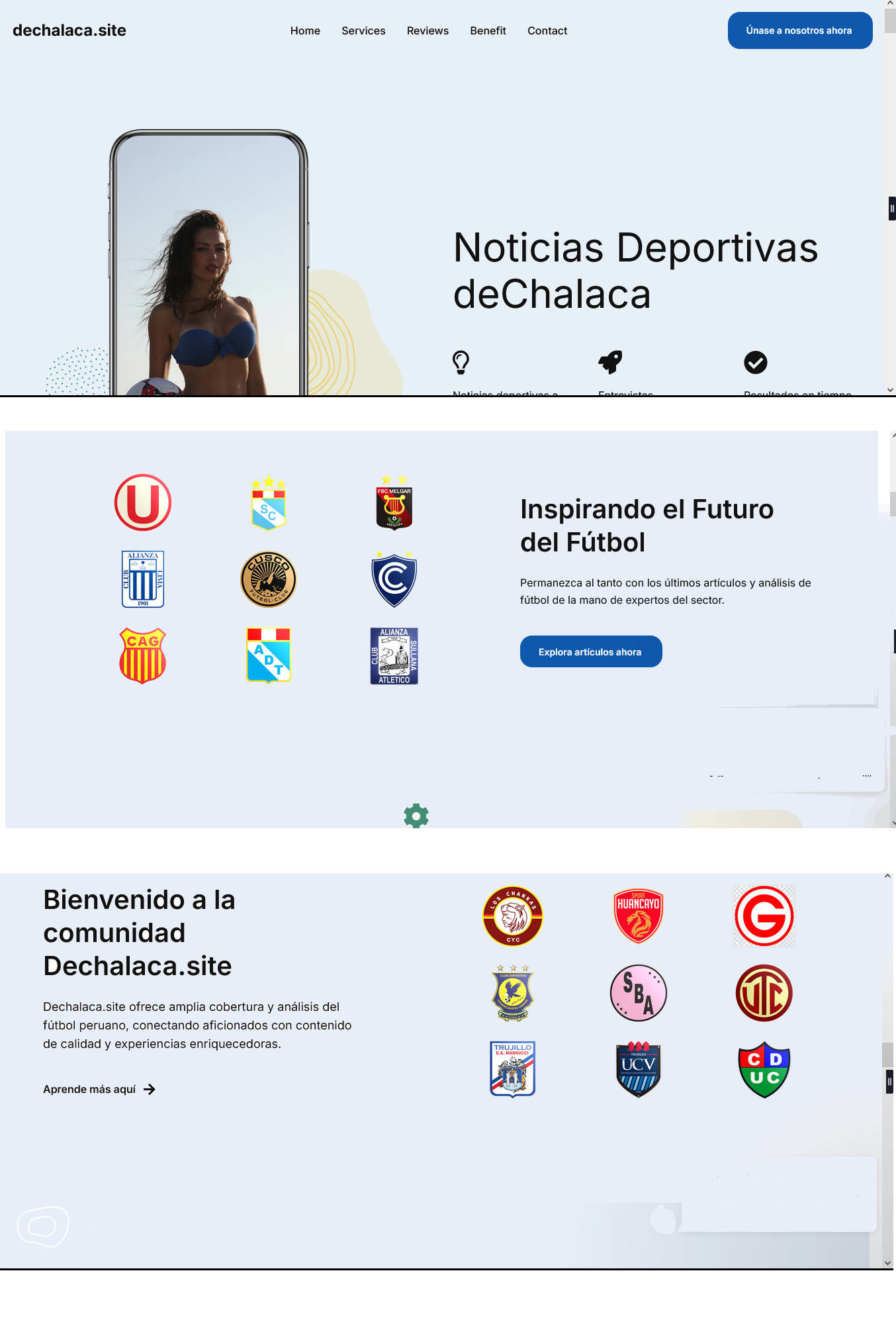Open the Reviews nav link
The height and width of the screenshot is (1324, 896).
(427, 30)
